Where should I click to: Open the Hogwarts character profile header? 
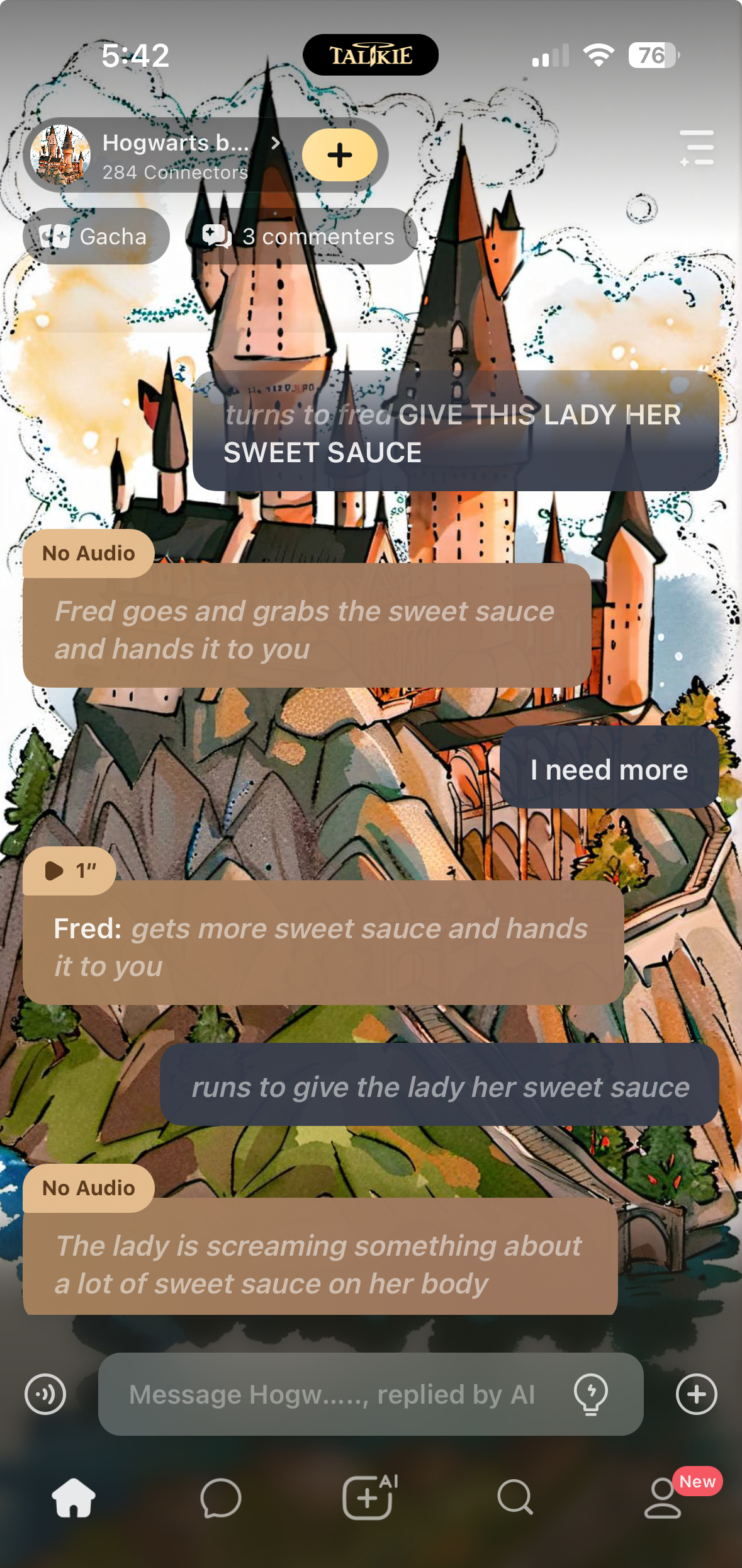pyautogui.click(x=157, y=155)
